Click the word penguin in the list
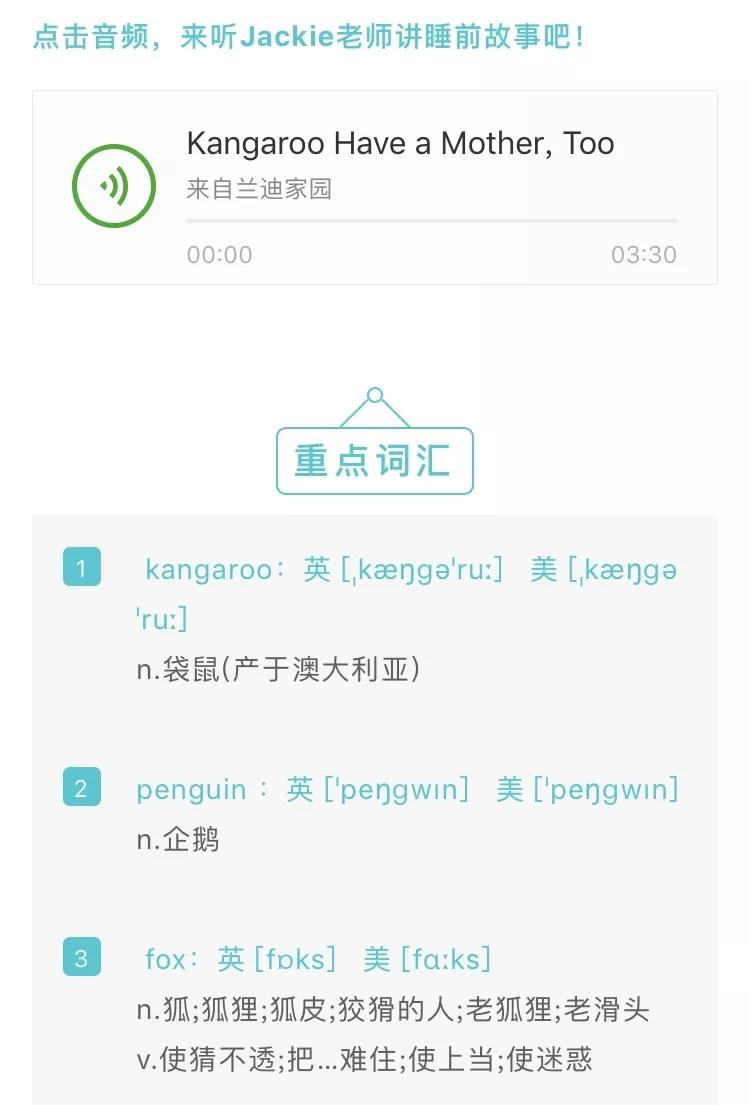 [193, 790]
